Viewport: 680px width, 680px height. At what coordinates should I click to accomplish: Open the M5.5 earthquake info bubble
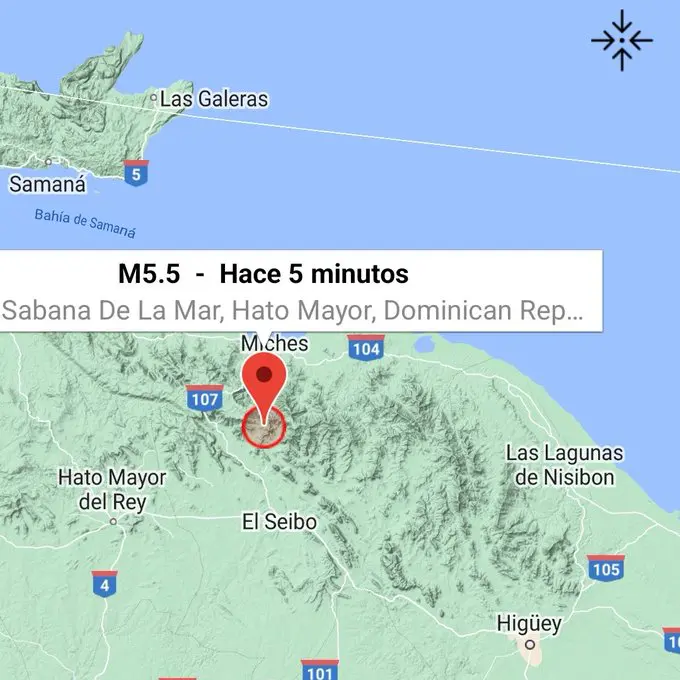[300, 291]
